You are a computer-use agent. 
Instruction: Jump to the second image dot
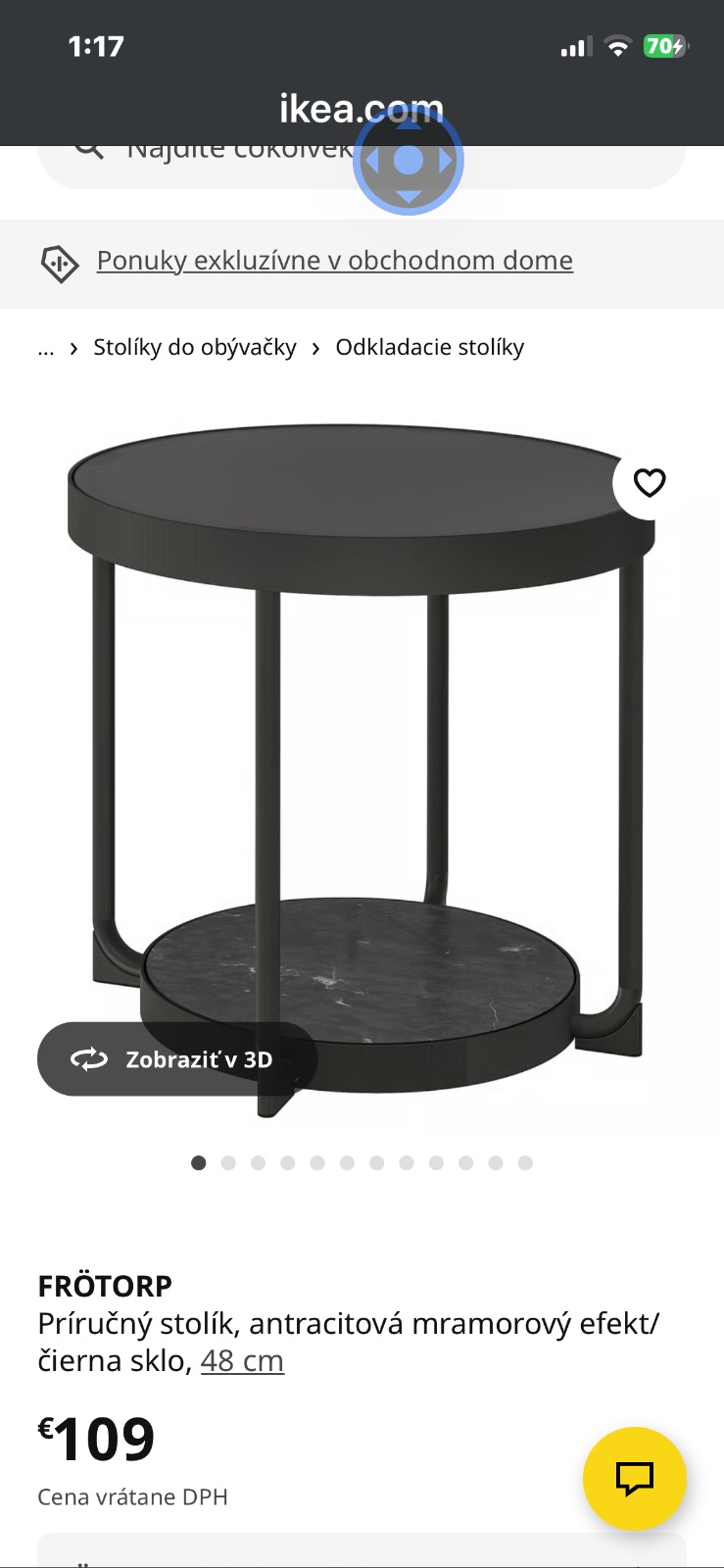point(228,1163)
